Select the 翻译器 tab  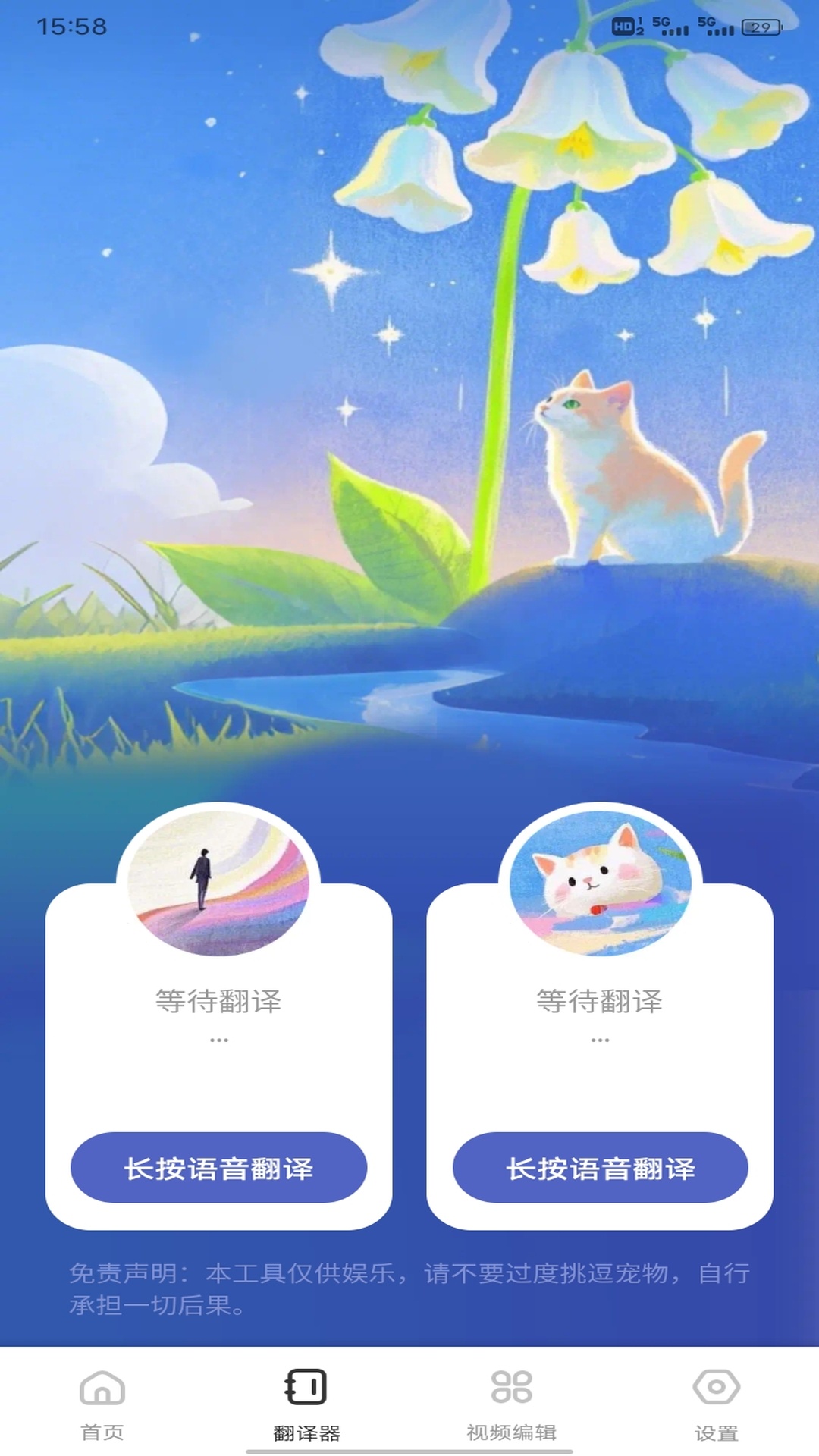[306, 1404]
